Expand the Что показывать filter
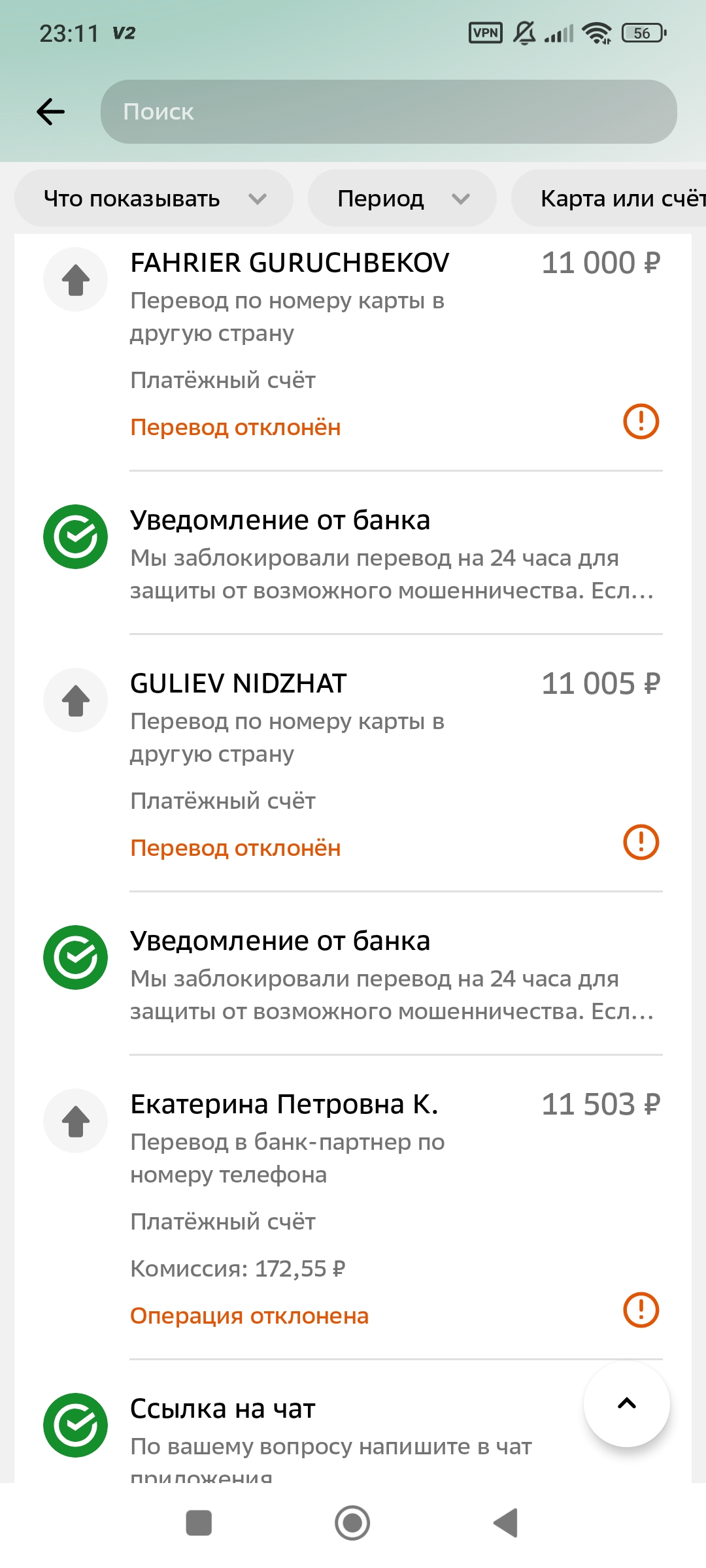706x1568 pixels. [154, 199]
